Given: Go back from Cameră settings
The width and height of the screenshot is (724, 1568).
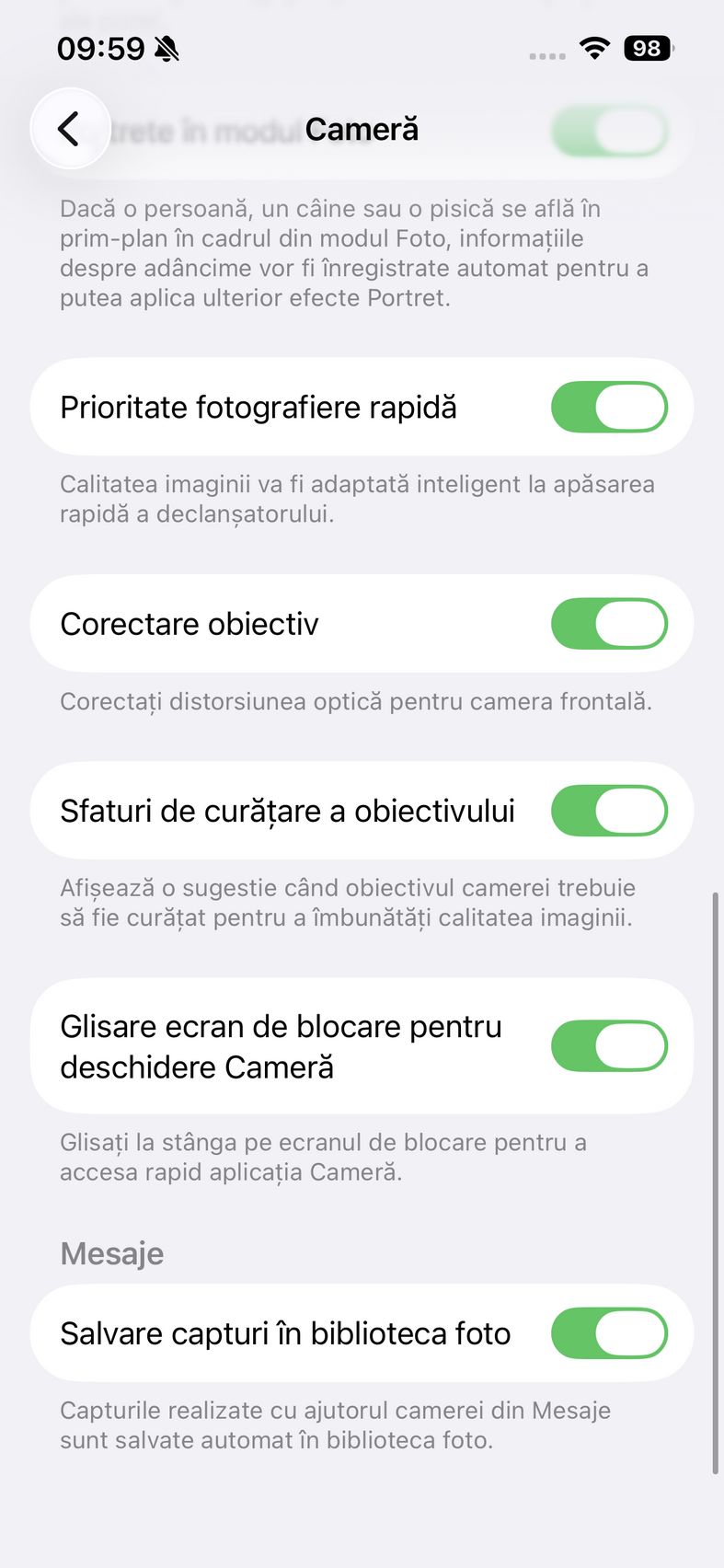Looking at the screenshot, I should point(70,129).
